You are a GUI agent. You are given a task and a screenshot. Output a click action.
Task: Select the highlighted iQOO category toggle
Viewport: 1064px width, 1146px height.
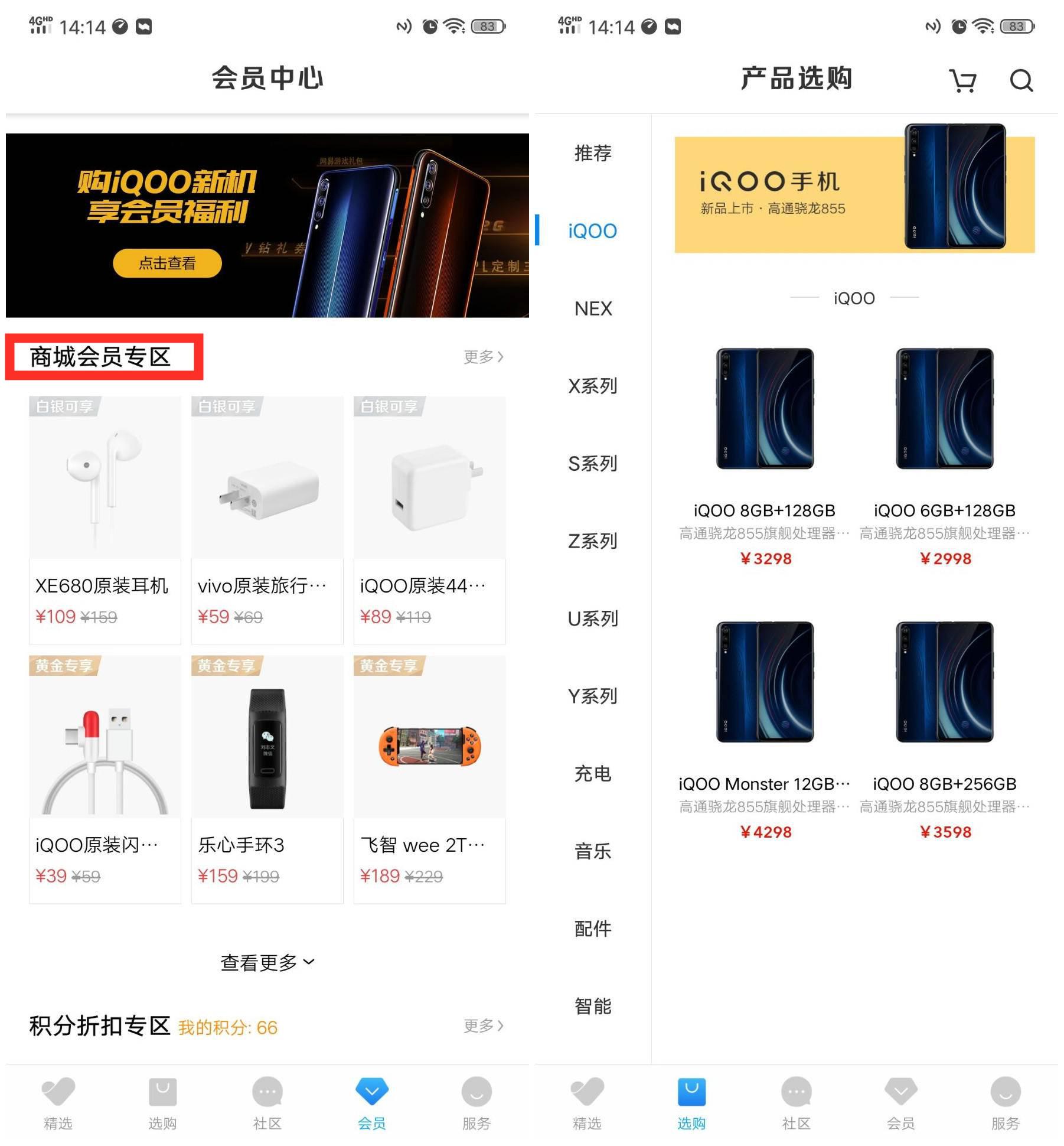point(593,231)
